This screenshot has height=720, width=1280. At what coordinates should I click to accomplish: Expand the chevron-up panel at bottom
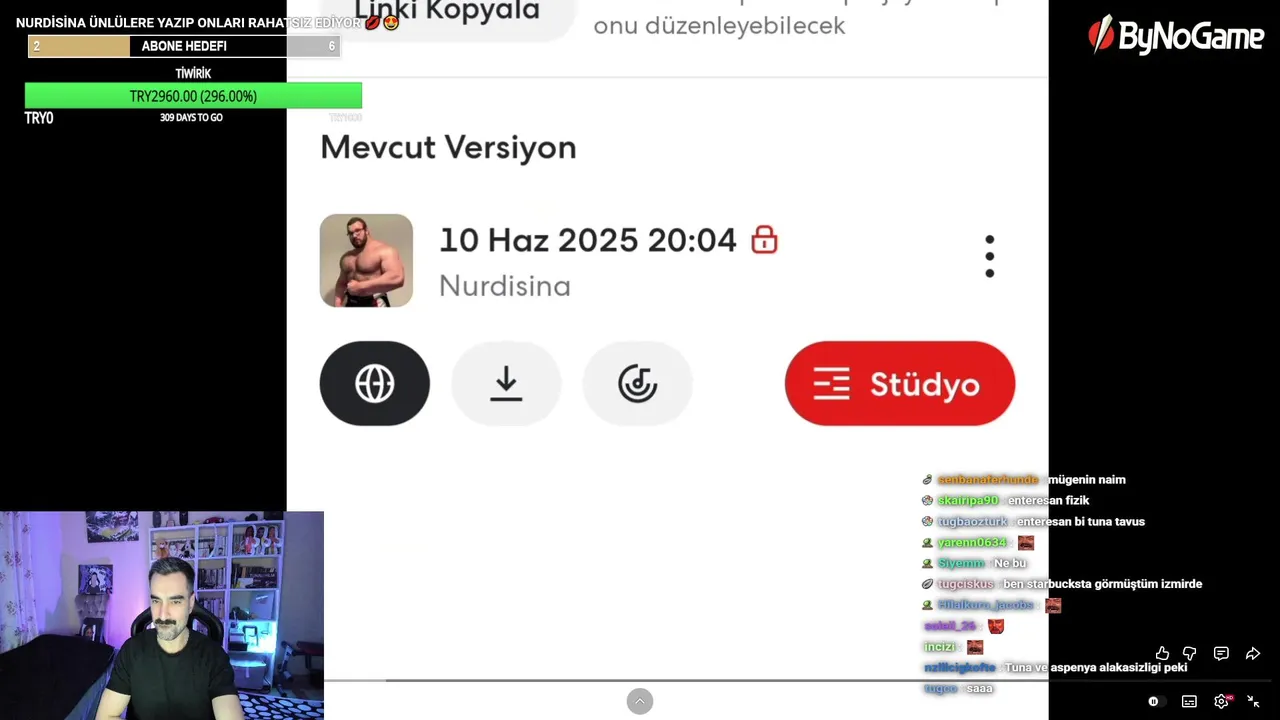[640, 701]
